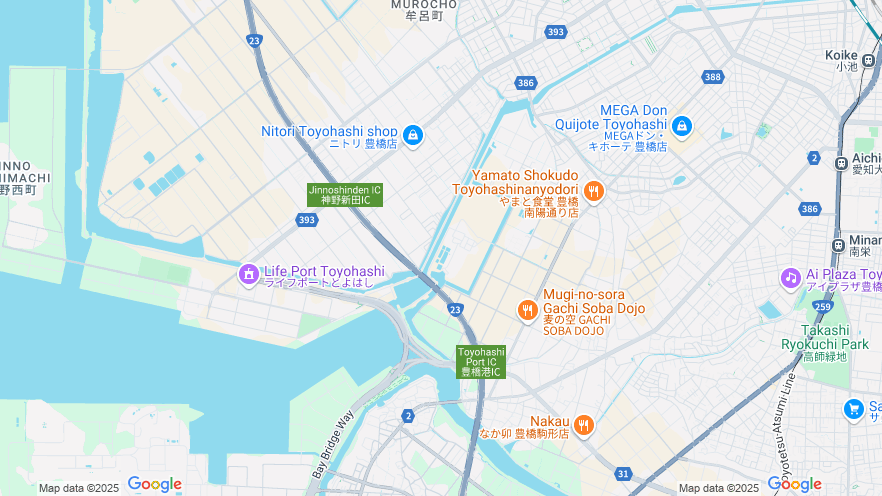Screen dimensions: 882x496
Task: Tap the Minami-sakae station icon
Action: coord(838,245)
